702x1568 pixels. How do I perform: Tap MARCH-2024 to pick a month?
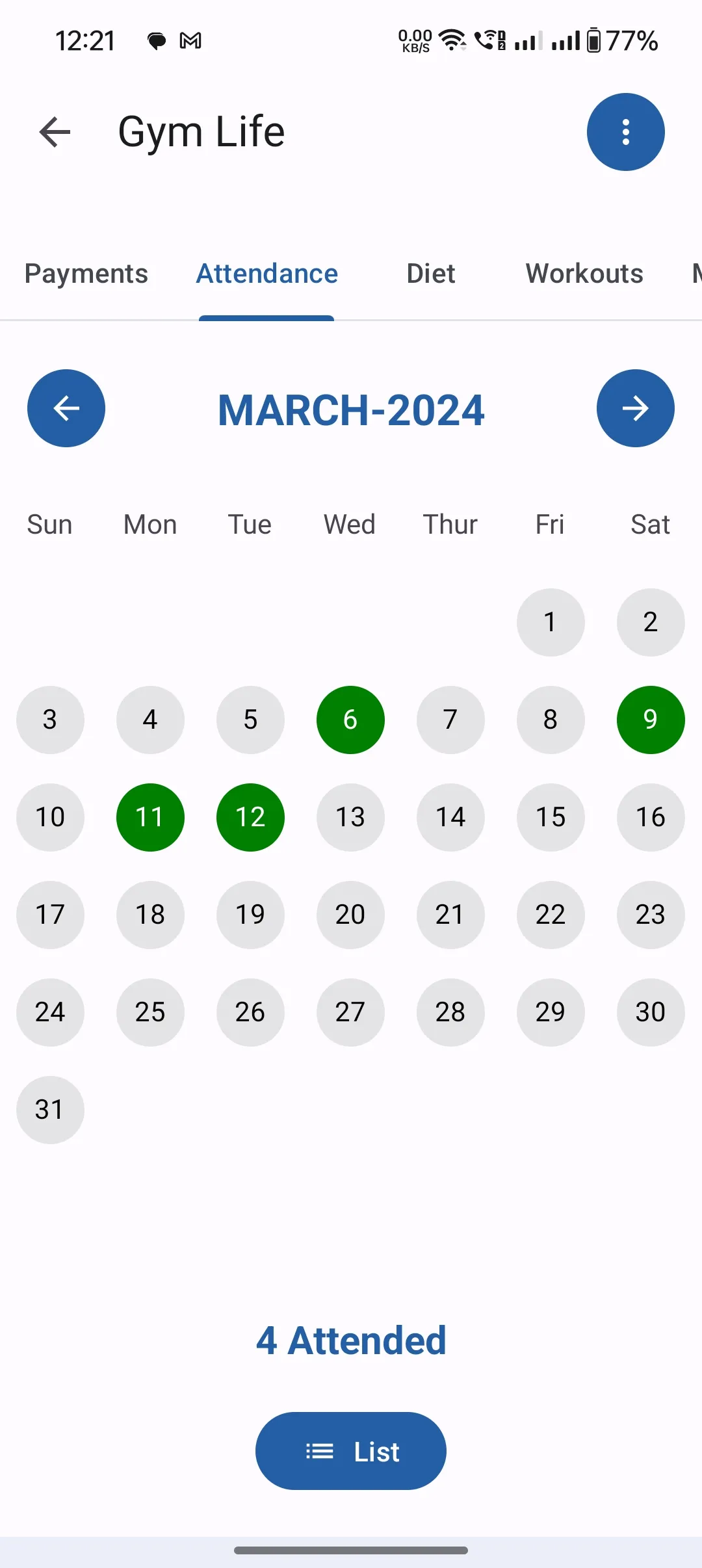click(x=351, y=410)
